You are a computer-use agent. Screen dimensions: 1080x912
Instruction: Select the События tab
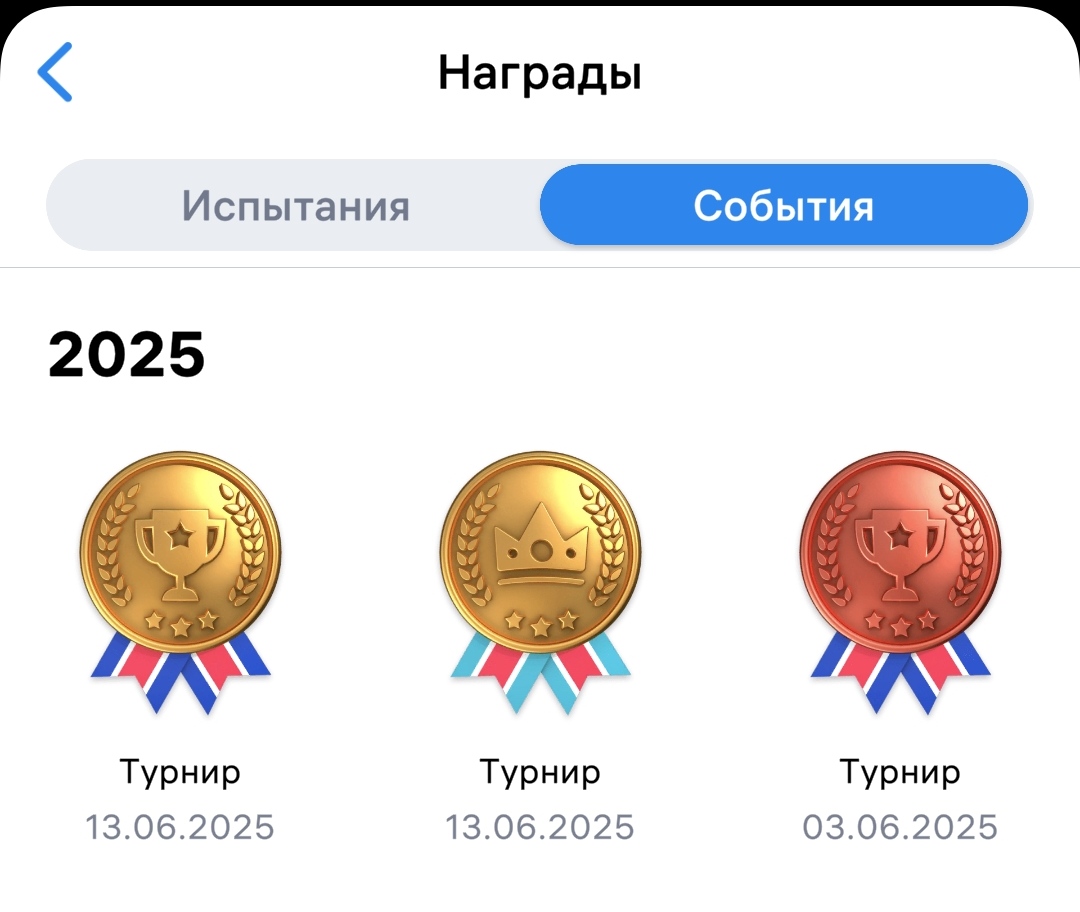click(x=783, y=206)
